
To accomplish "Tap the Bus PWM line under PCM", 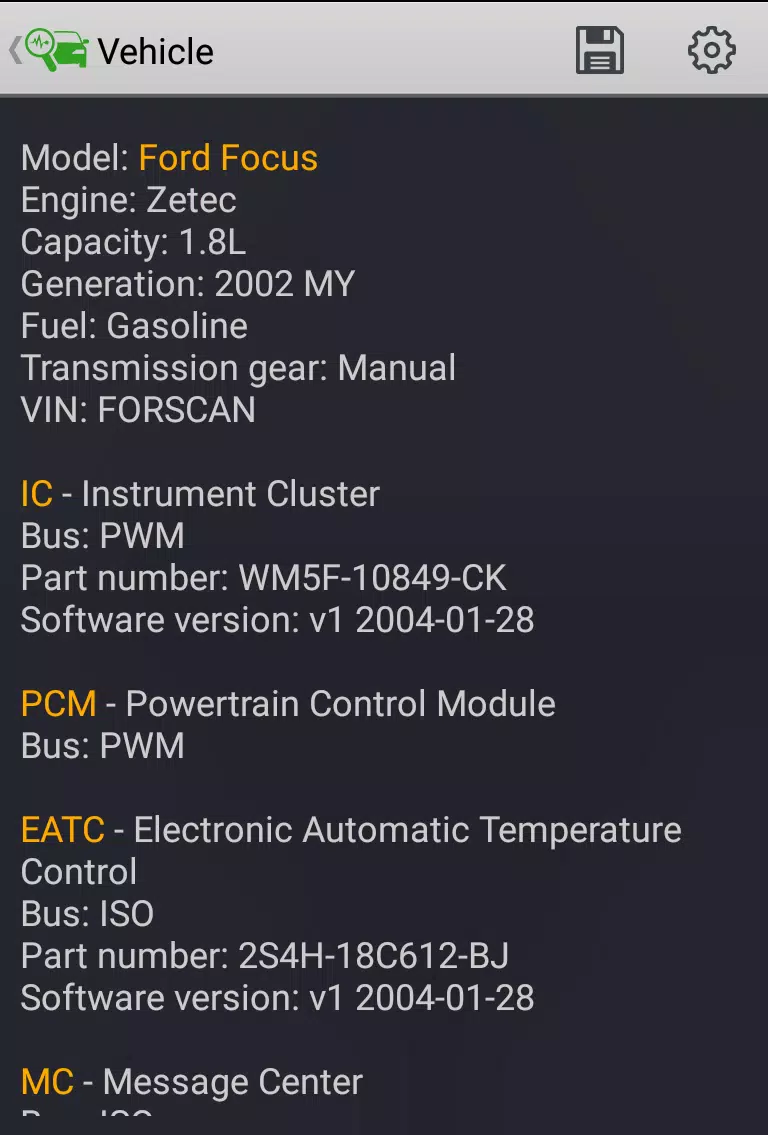I will pos(102,745).
